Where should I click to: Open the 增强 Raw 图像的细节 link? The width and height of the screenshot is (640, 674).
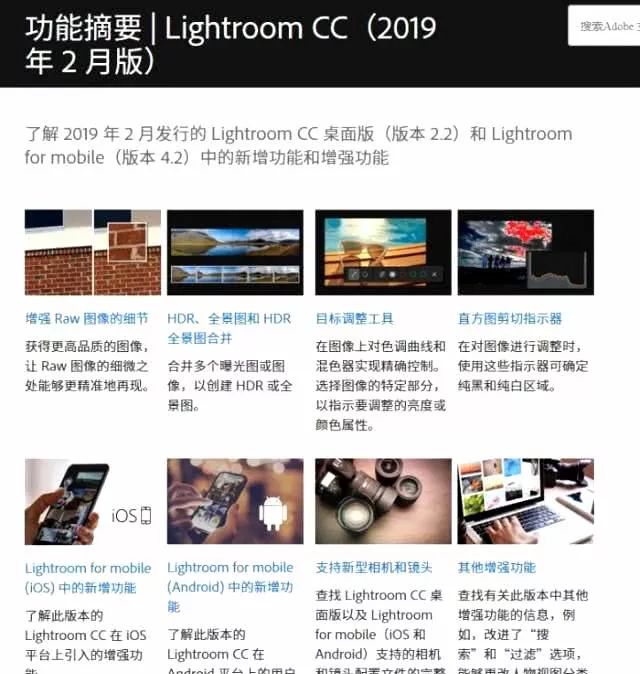[x=86, y=319]
